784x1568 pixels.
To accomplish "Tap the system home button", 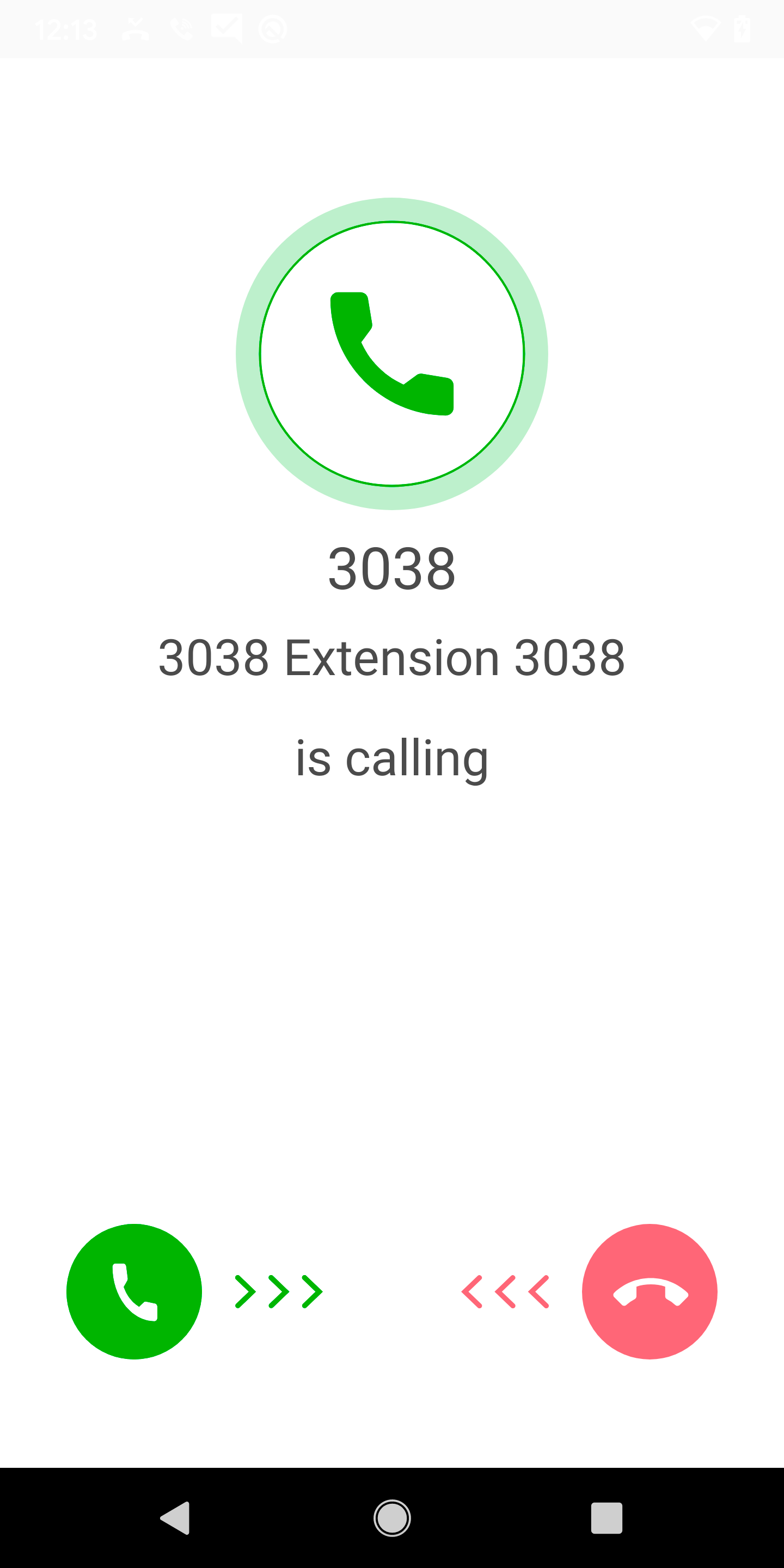I will point(392,1517).
